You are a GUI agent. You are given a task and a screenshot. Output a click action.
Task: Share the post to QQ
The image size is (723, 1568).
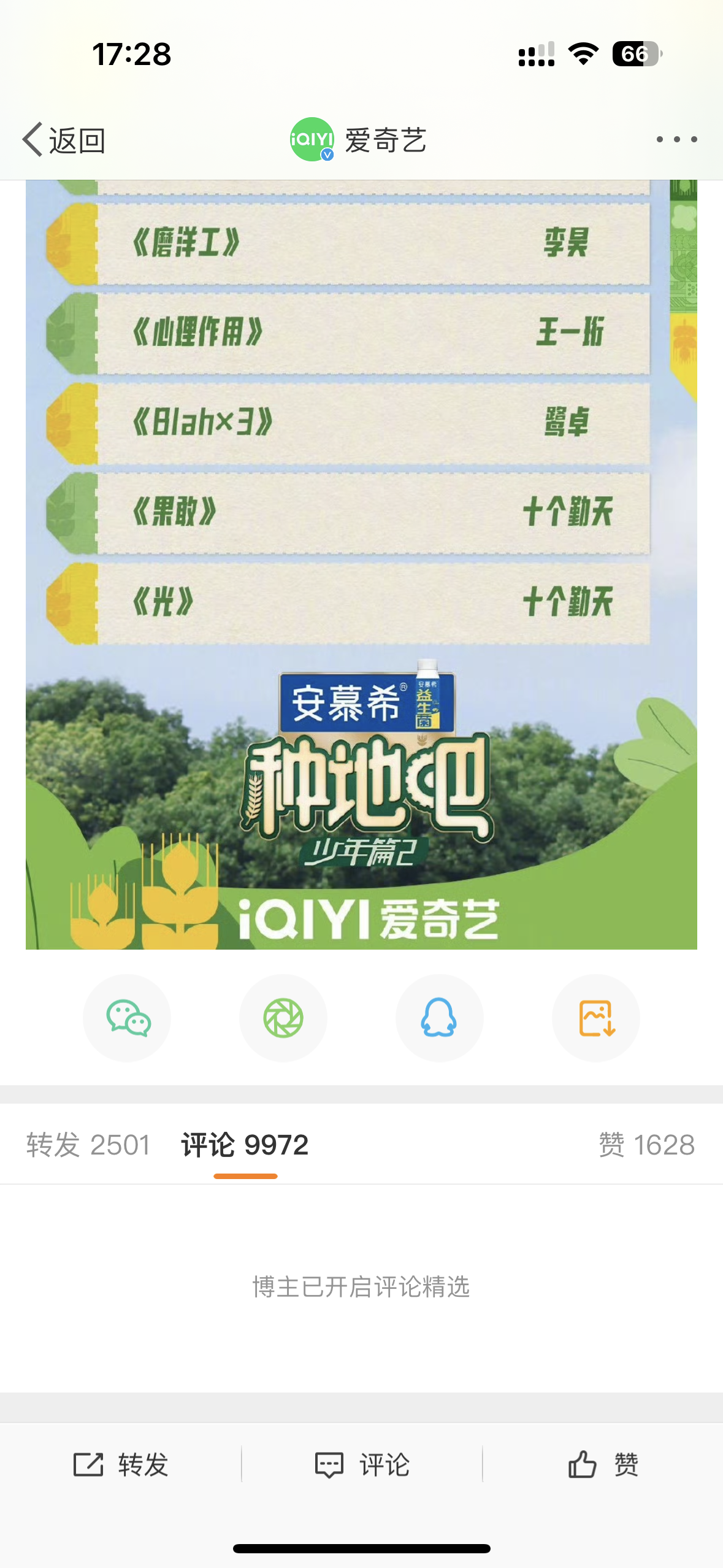click(x=440, y=1018)
